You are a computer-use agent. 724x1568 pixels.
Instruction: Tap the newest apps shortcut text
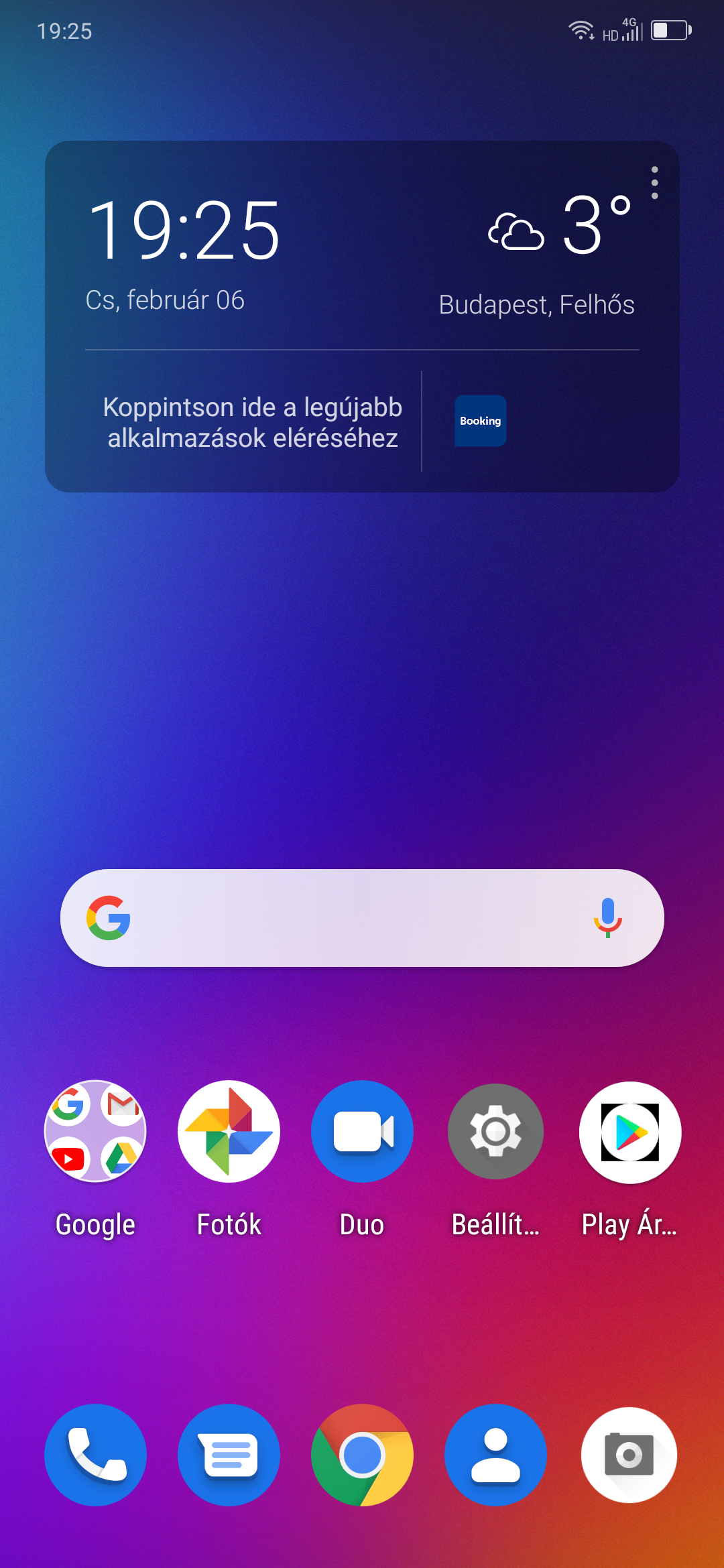click(x=253, y=422)
